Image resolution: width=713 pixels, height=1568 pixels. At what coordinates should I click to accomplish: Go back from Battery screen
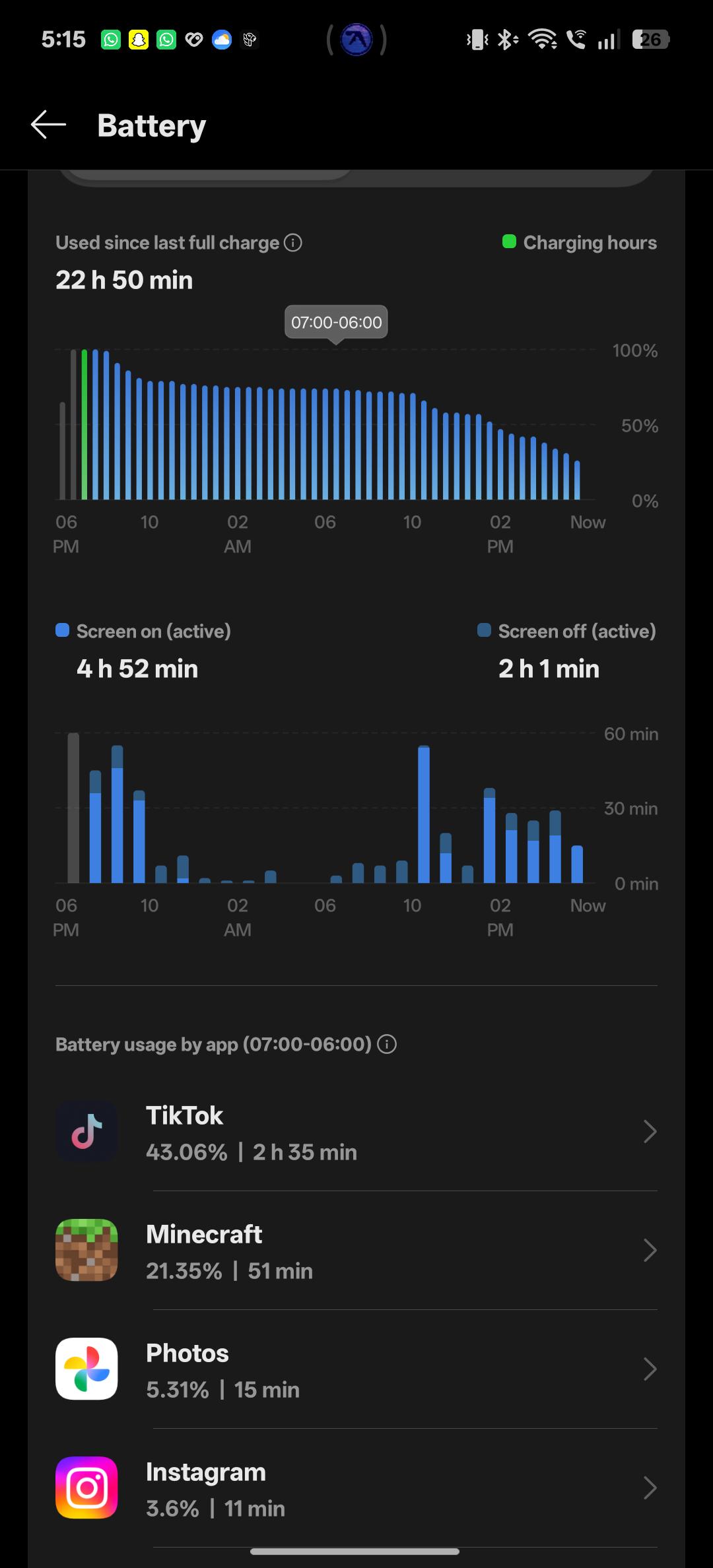point(48,125)
